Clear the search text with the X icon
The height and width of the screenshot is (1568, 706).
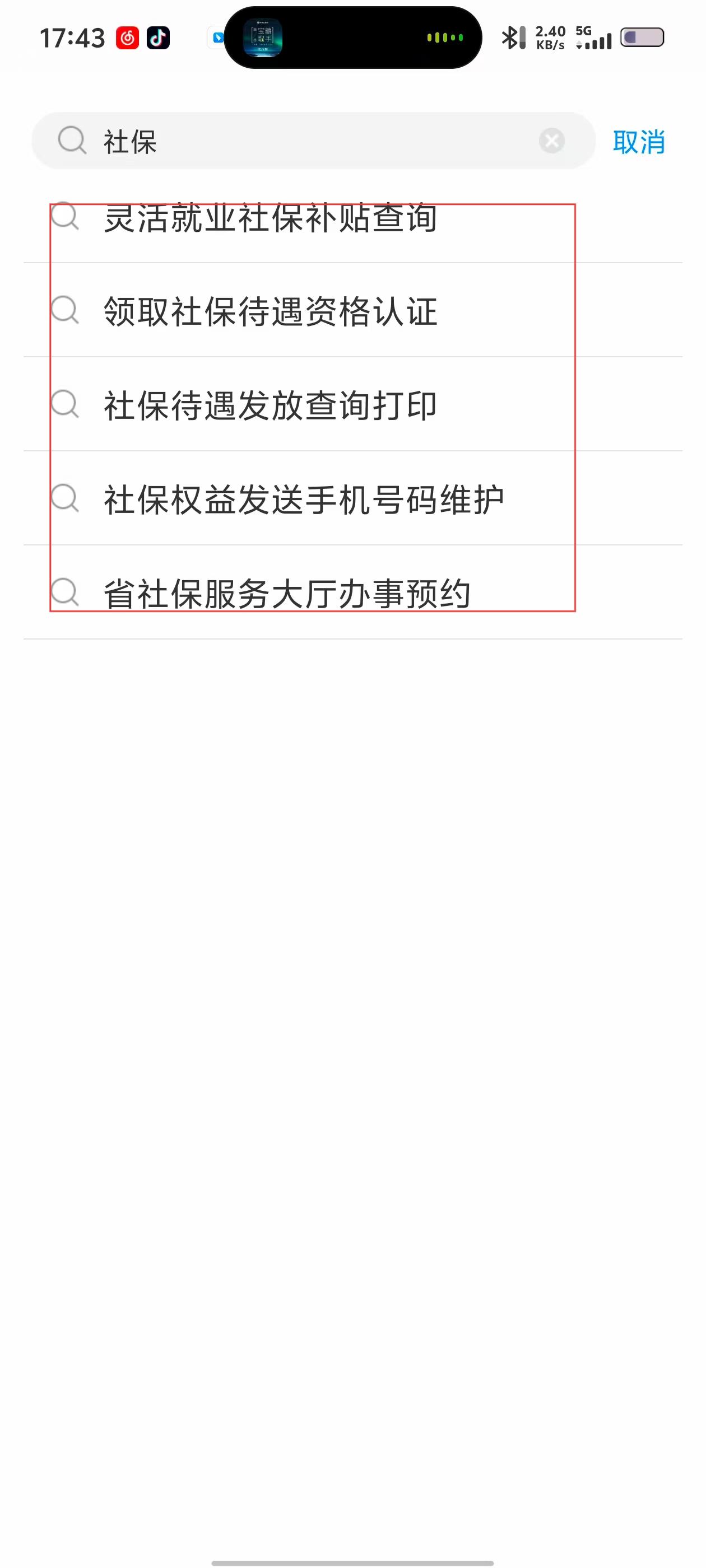[551, 141]
